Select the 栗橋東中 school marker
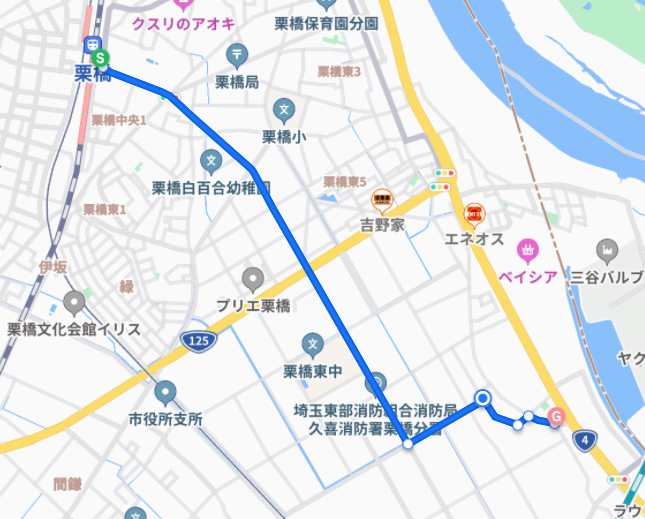 pyautogui.click(x=313, y=344)
